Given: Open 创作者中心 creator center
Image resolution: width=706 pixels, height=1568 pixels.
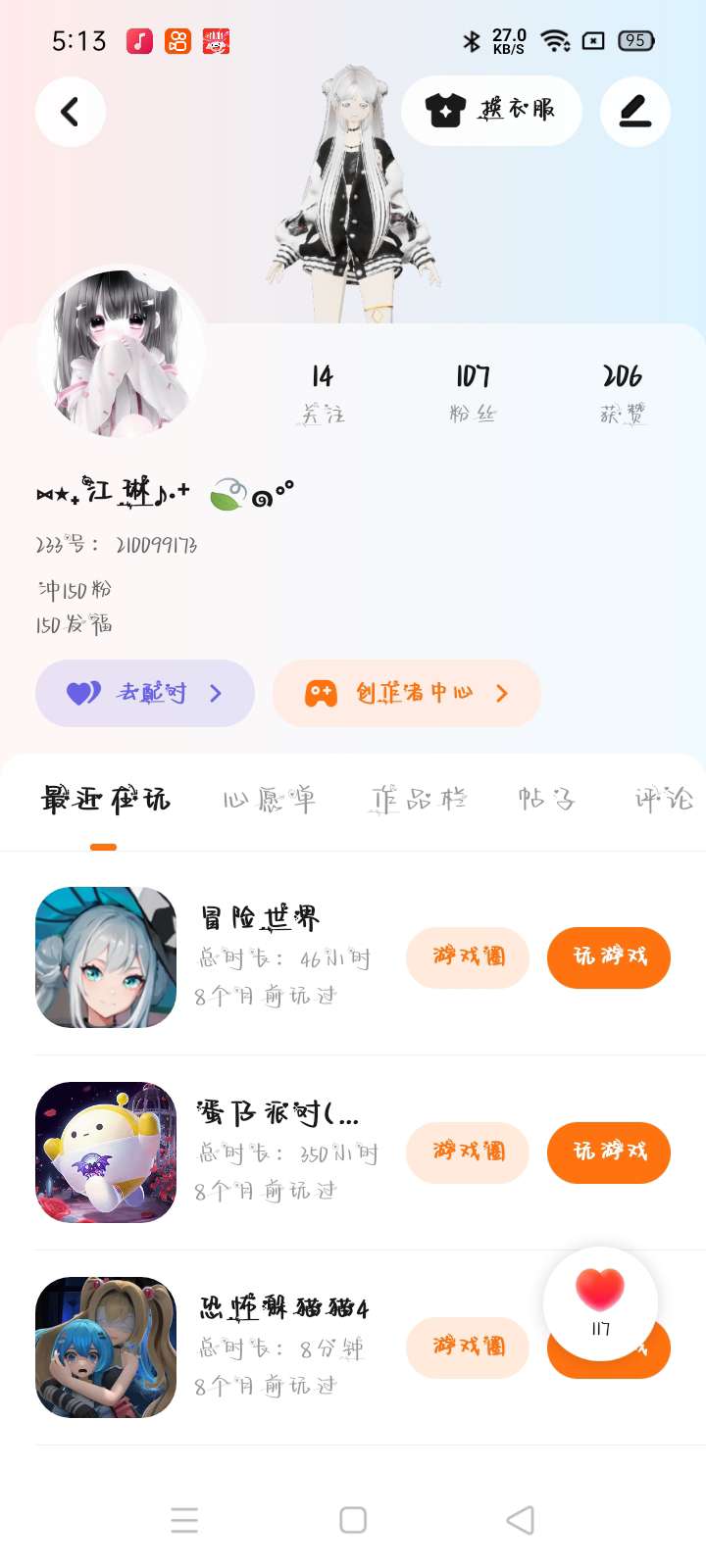Looking at the screenshot, I should (x=407, y=693).
